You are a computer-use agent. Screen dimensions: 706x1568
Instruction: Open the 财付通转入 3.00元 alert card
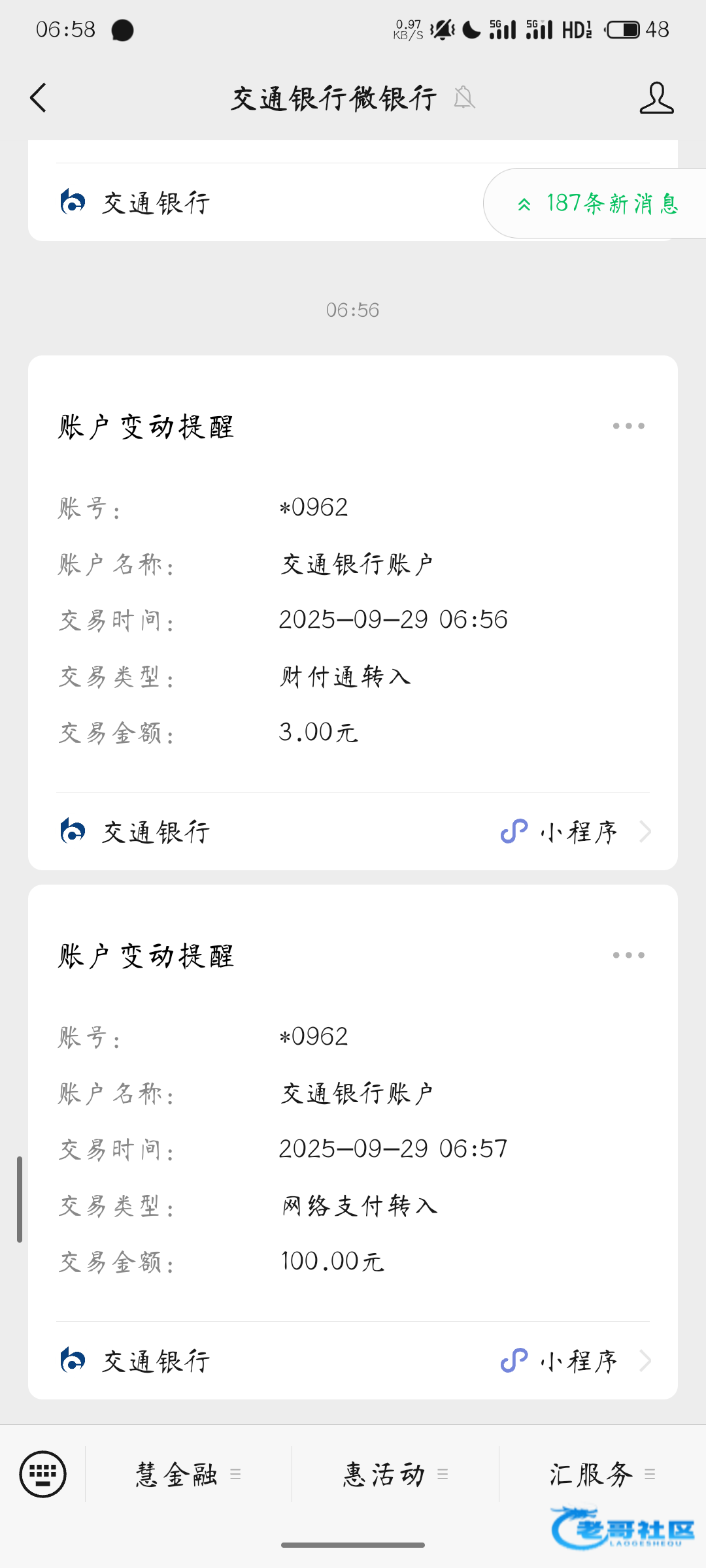coord(353,621)
